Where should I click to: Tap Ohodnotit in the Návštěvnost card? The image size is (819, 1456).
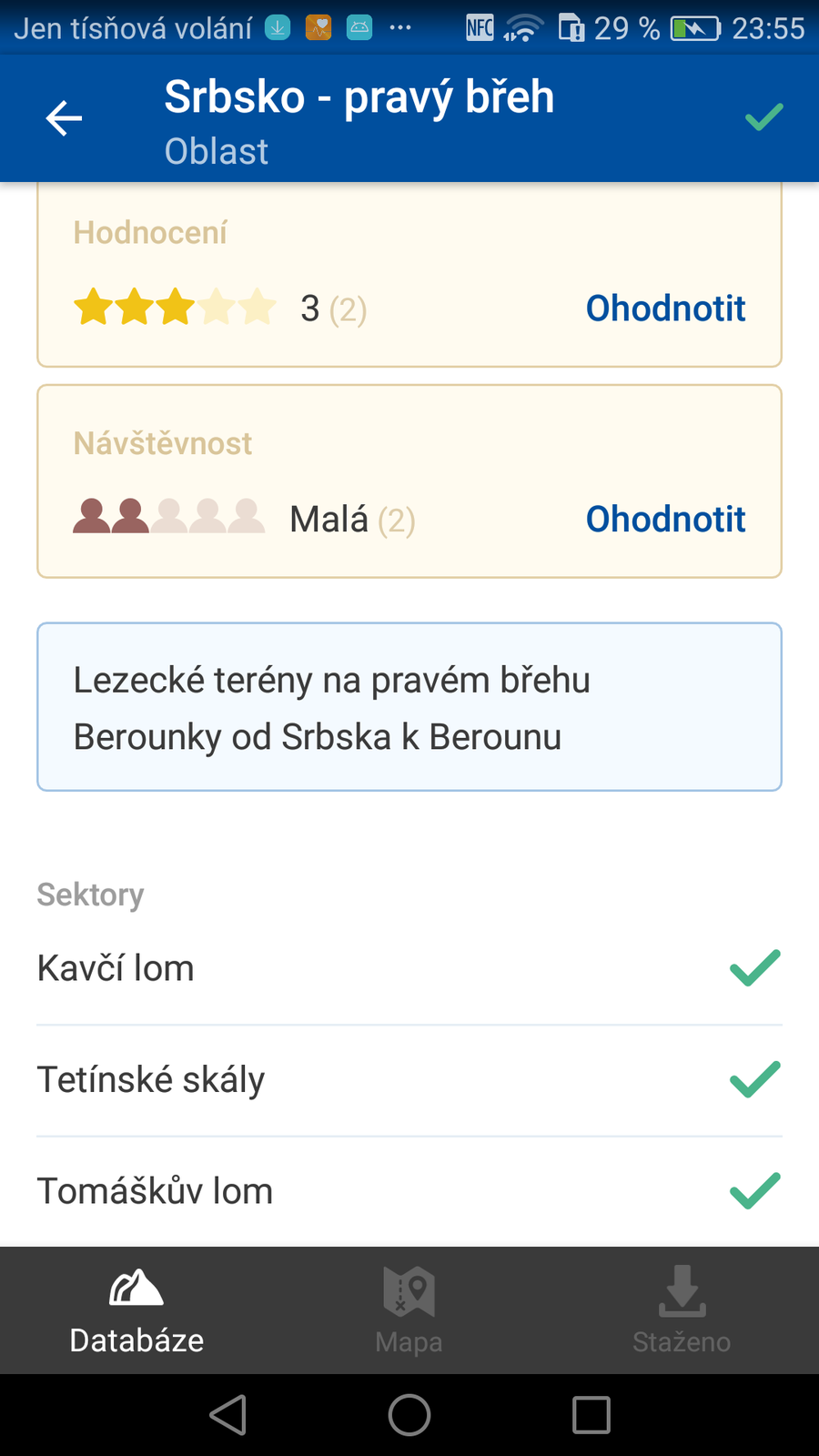665,520
